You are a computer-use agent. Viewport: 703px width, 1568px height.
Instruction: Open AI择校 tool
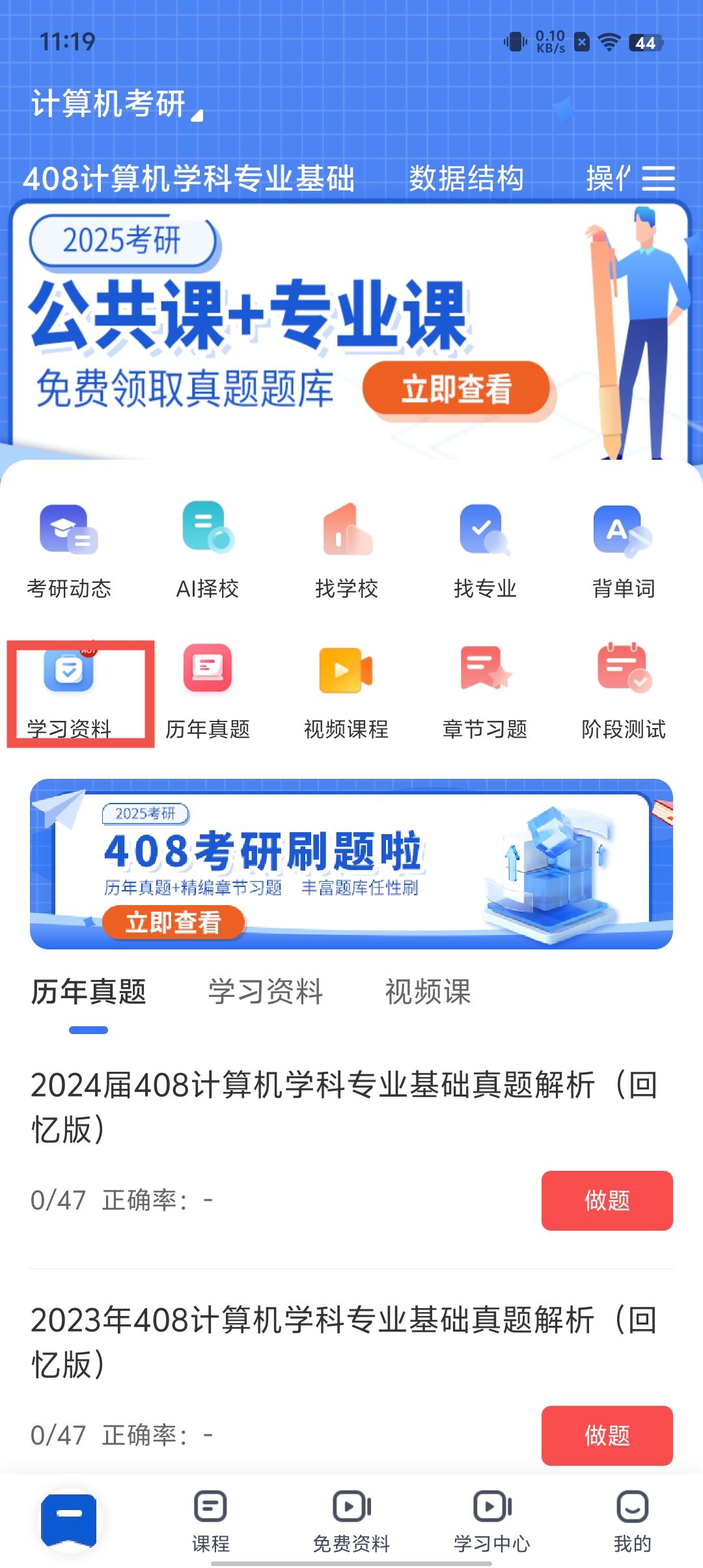pyautogui.click(x=208, y=550)
